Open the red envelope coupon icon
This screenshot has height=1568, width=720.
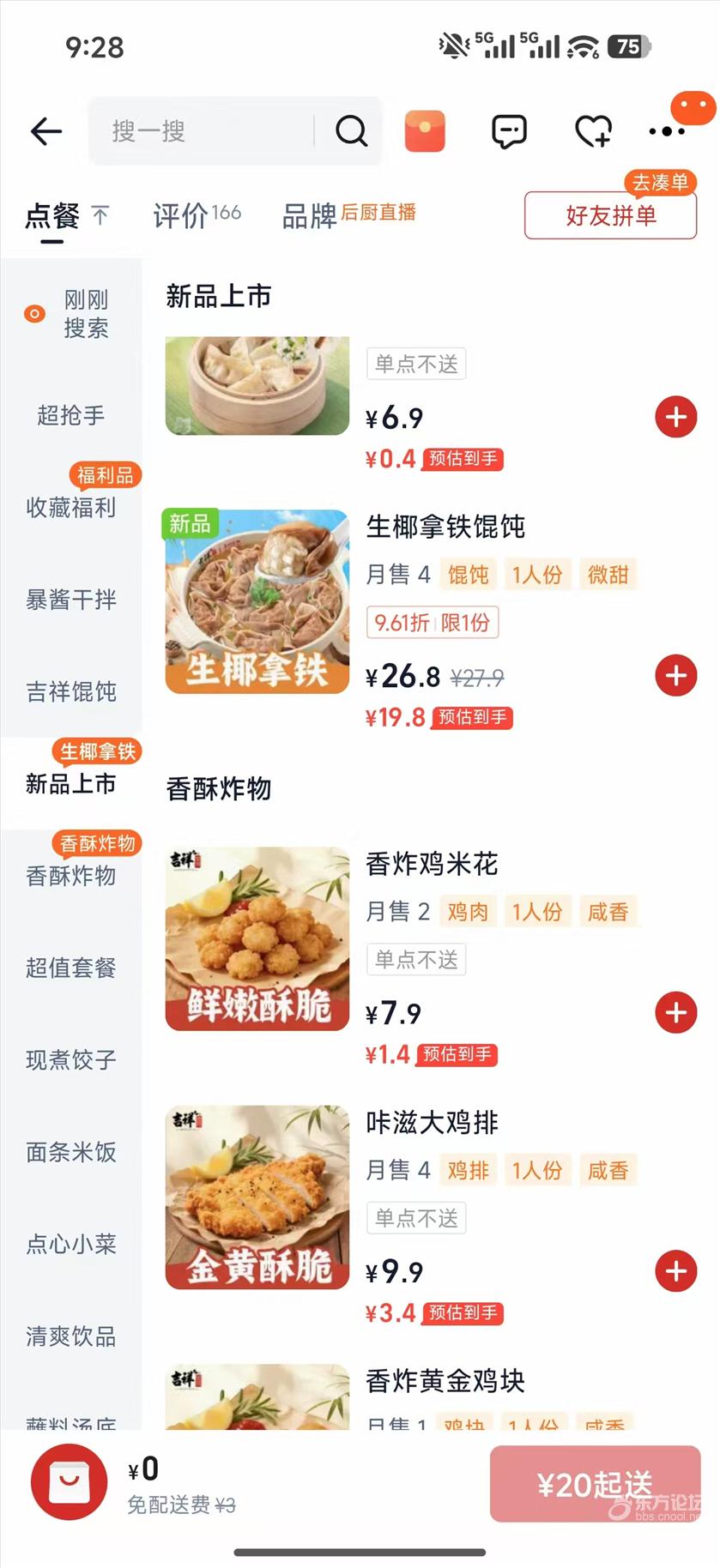pos(425,131)
